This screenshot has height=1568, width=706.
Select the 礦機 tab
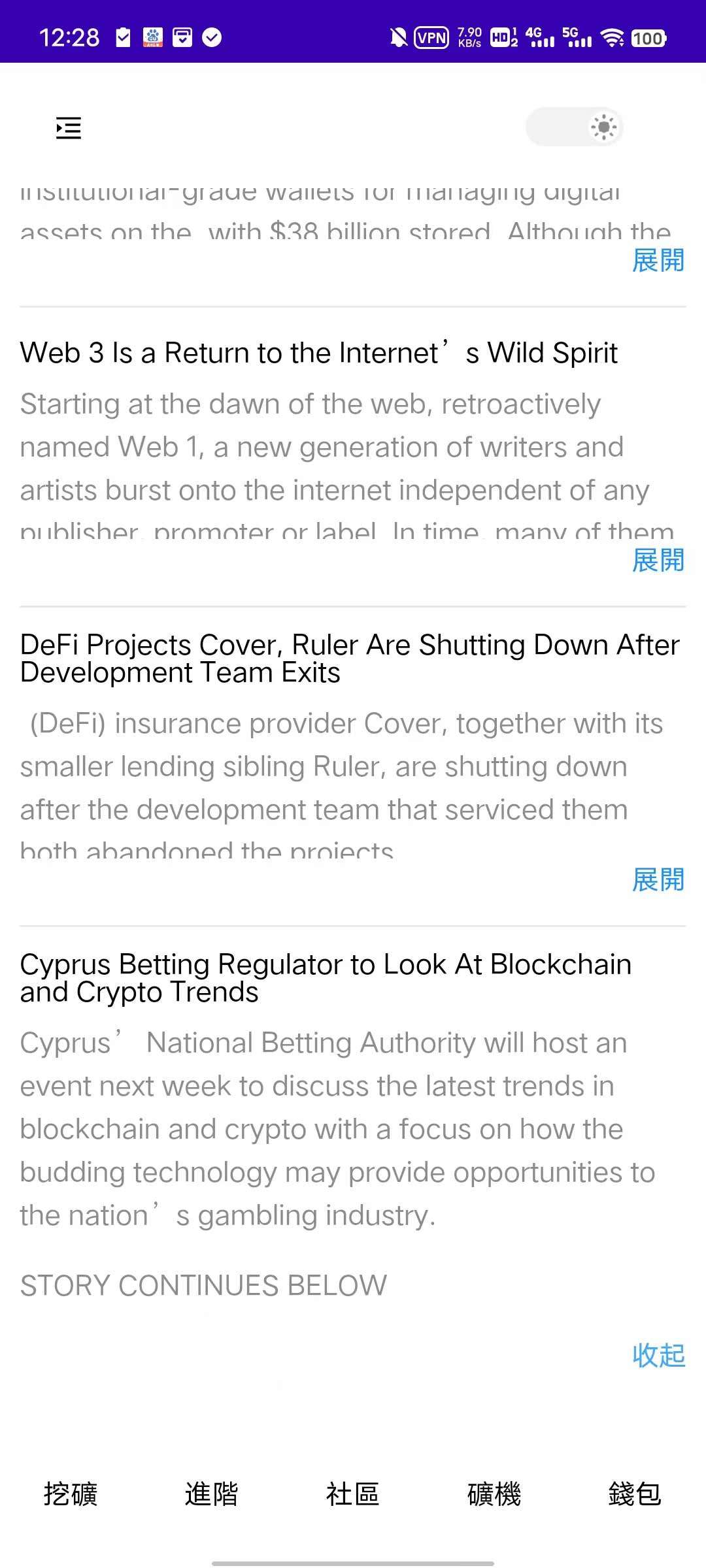[x=494, y=1494]
